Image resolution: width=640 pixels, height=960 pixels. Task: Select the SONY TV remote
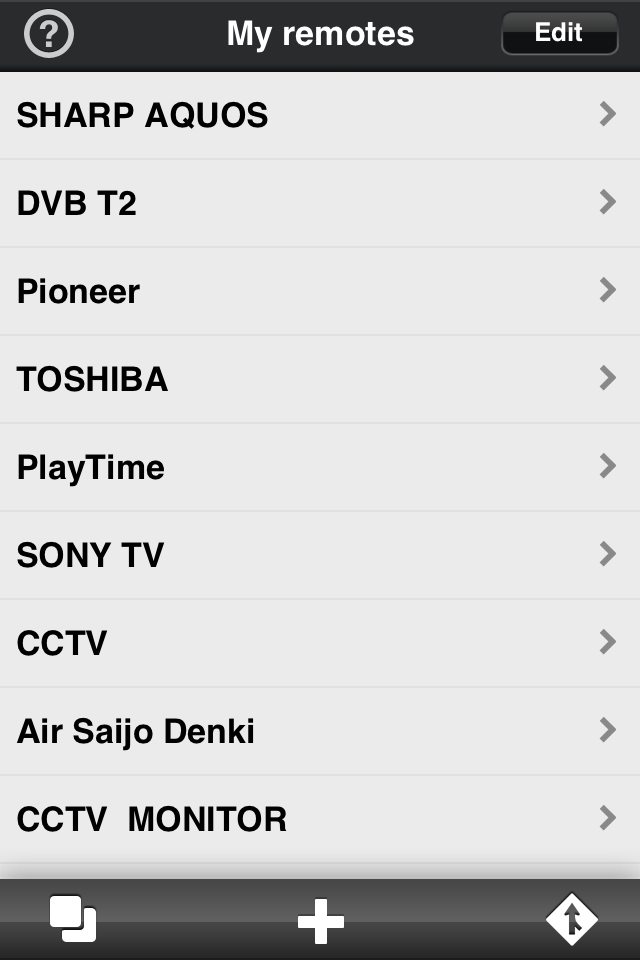coord(320,556)
